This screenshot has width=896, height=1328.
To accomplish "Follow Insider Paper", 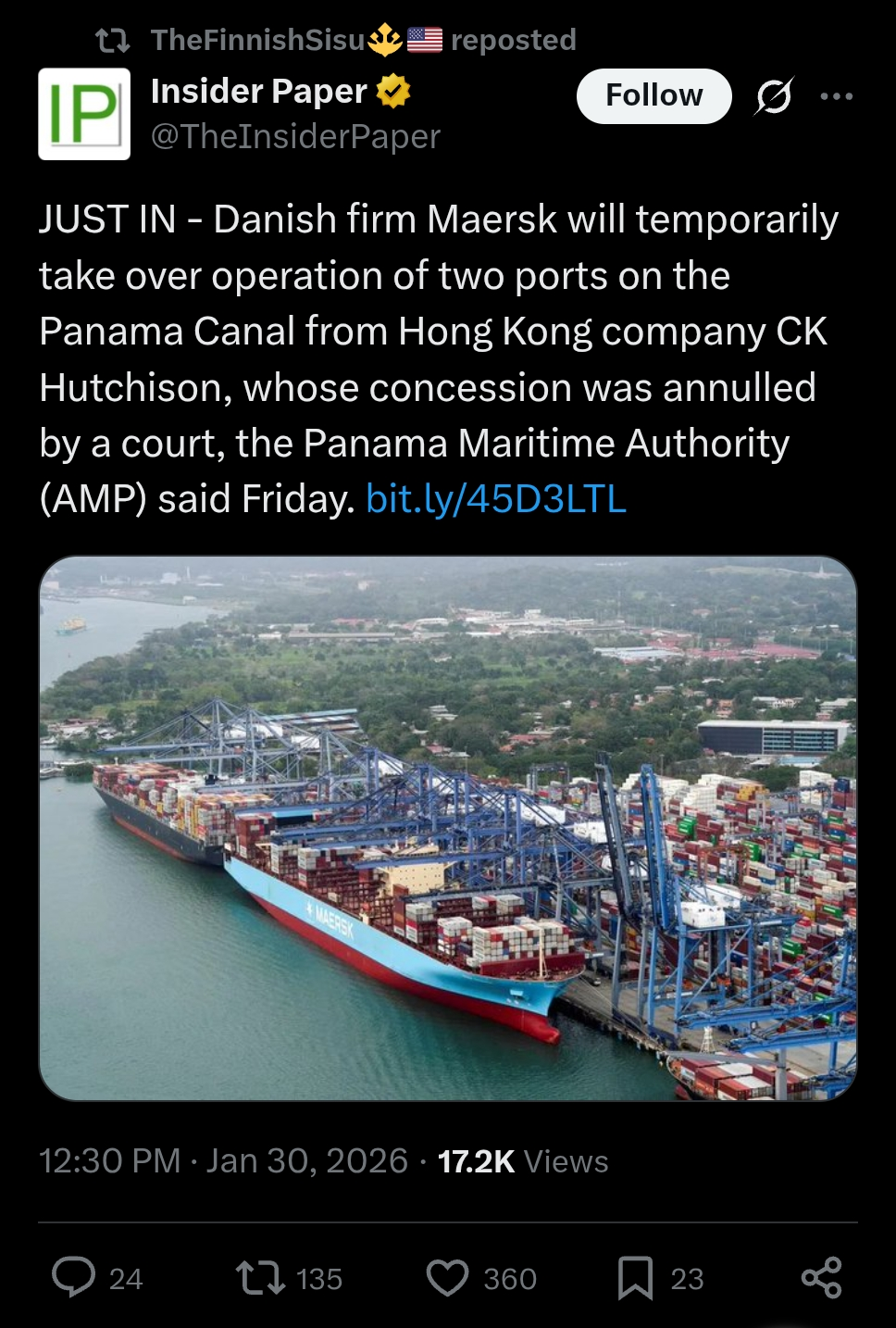I will click(653, 95).
